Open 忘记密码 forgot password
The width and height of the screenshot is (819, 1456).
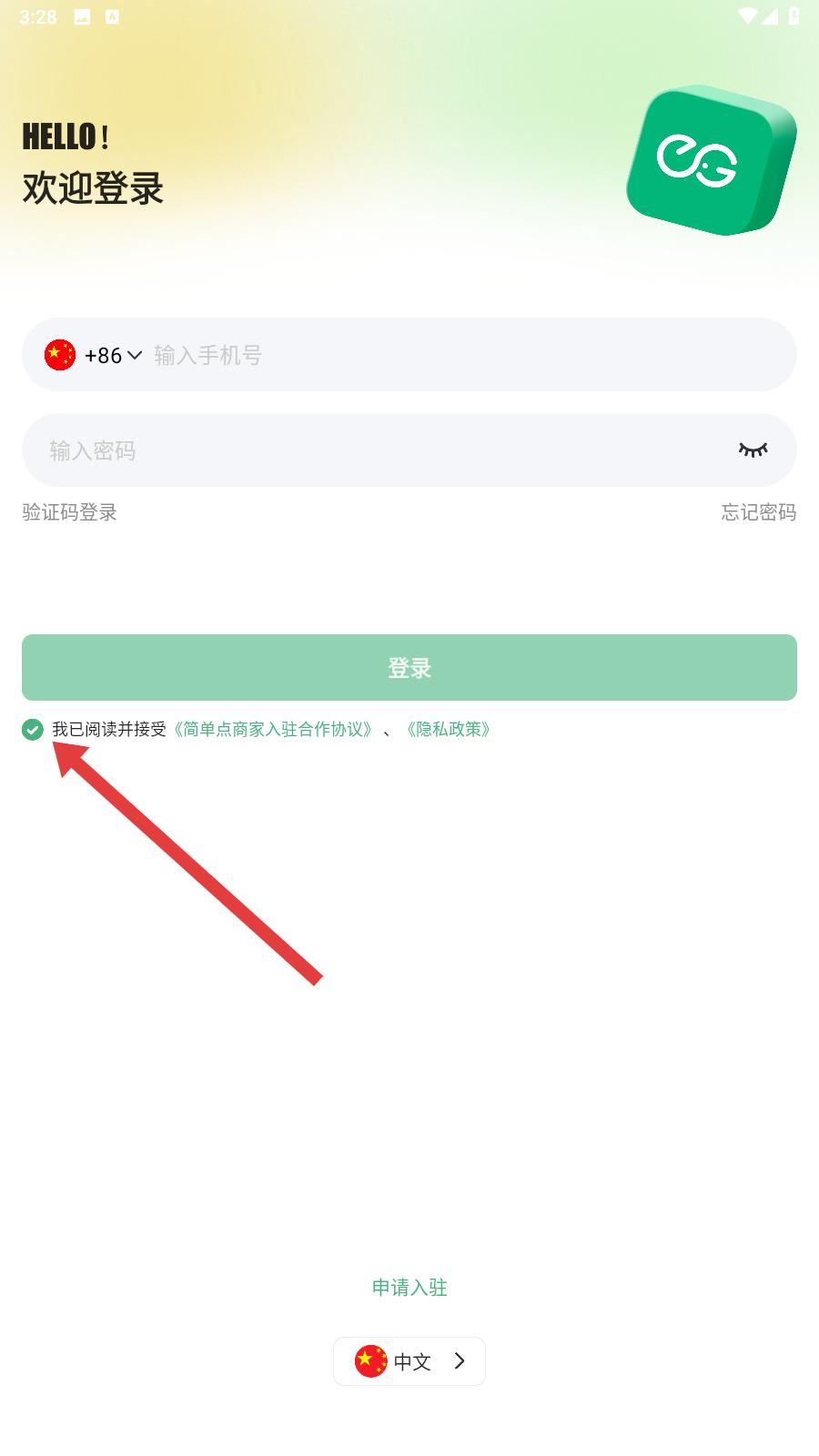tap(759, 512)
